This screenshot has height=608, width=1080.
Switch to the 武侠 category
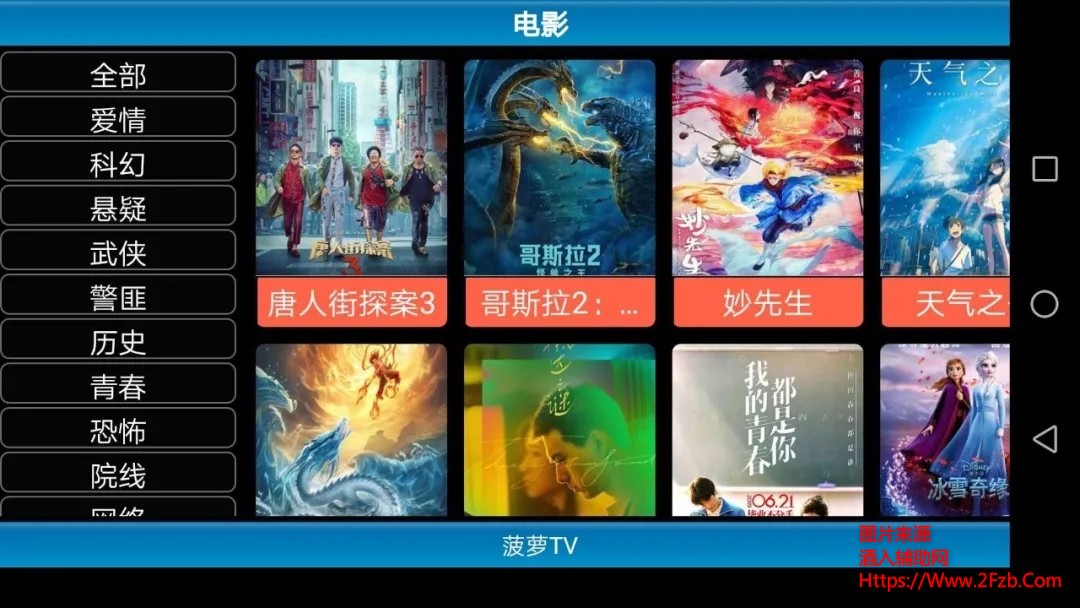[118, 252]
